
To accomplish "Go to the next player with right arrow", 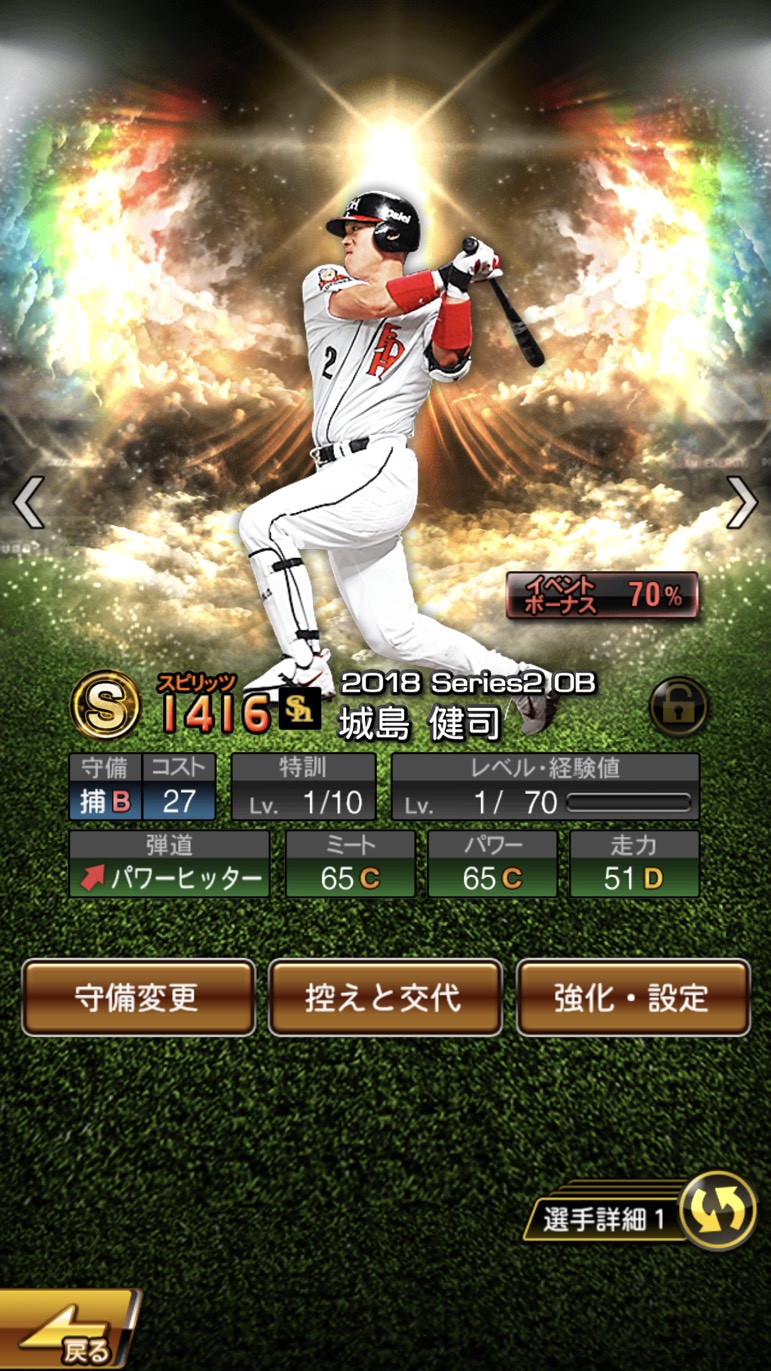I will (742, 502).
